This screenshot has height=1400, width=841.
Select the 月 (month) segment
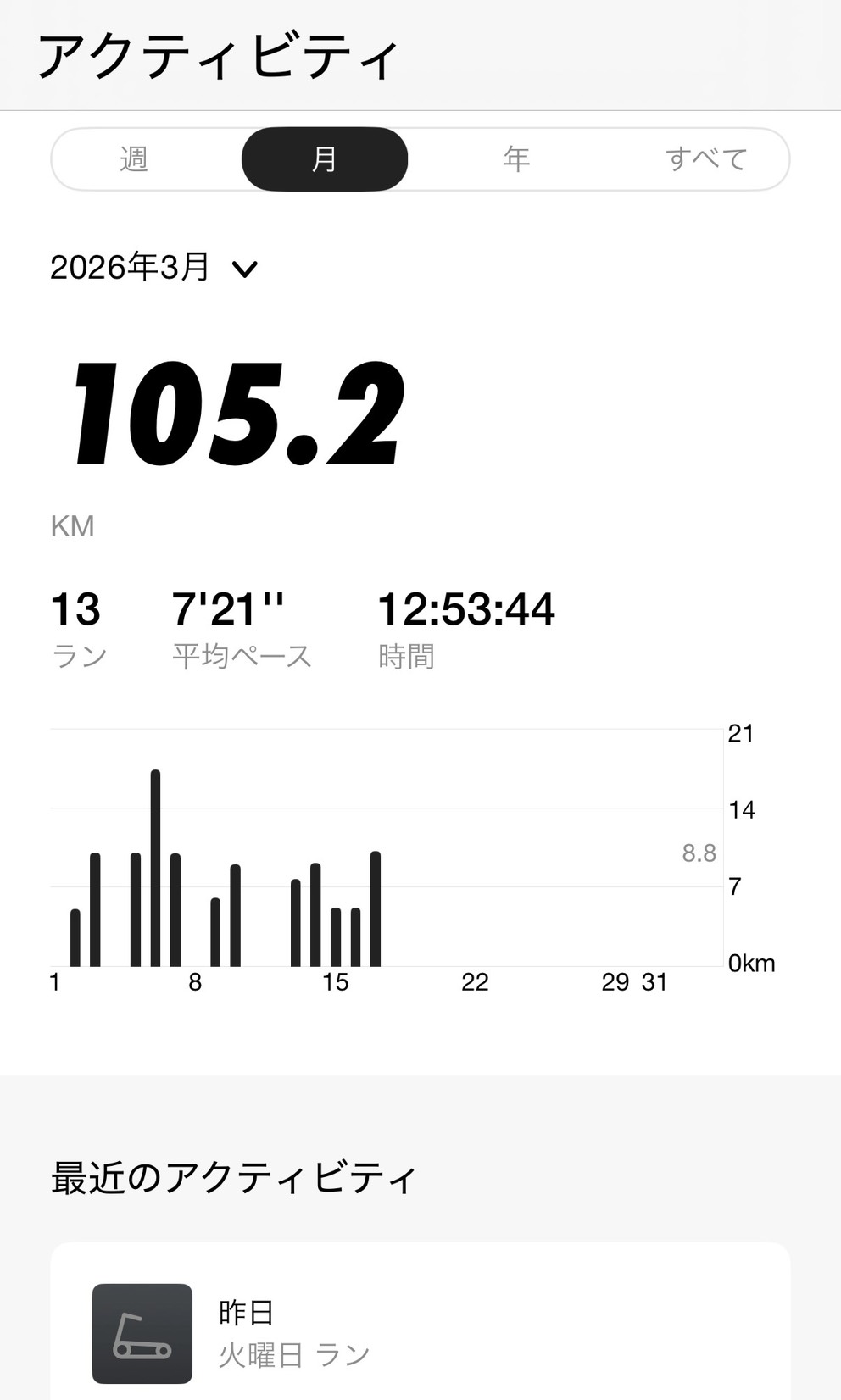pyautogui.click(x=325, y=159)
